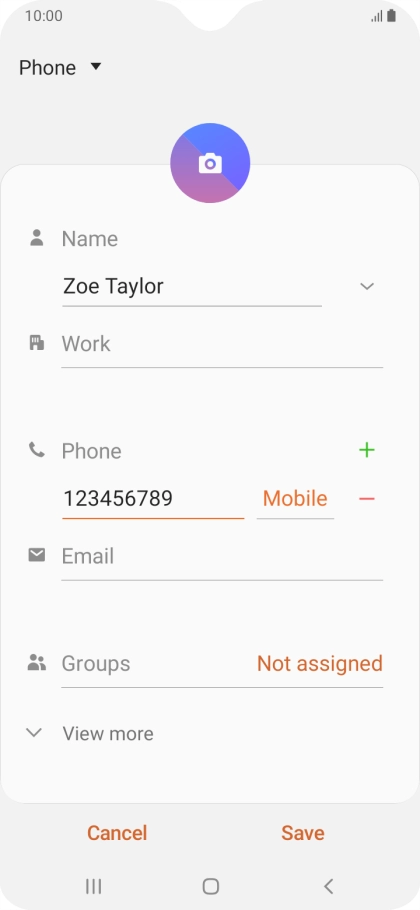Expand the name field details chevron
This screenshot has width=420, height=910.
pyautogui.click(x=367, y=286)
